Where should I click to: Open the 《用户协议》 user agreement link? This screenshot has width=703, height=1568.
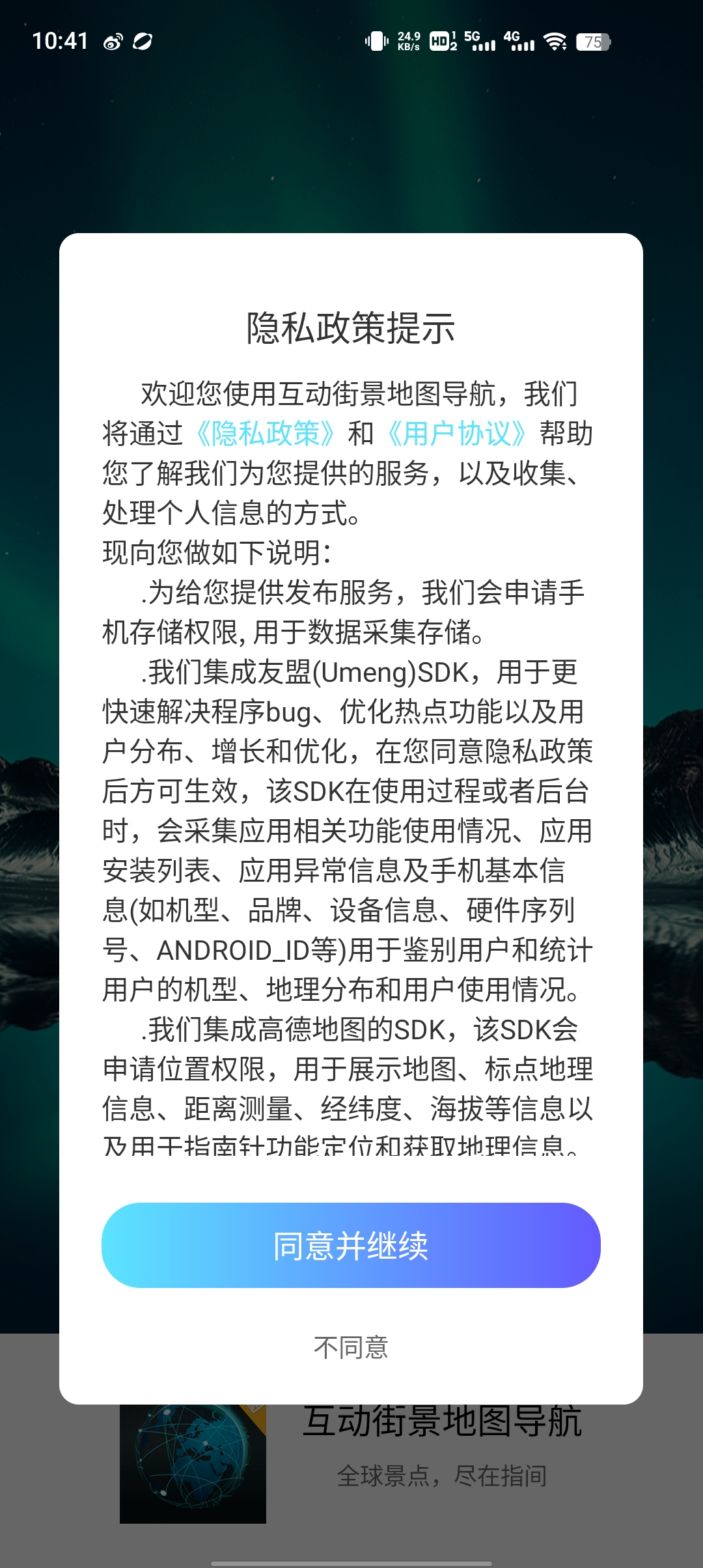pyautogui.click(x=456, y=434)
